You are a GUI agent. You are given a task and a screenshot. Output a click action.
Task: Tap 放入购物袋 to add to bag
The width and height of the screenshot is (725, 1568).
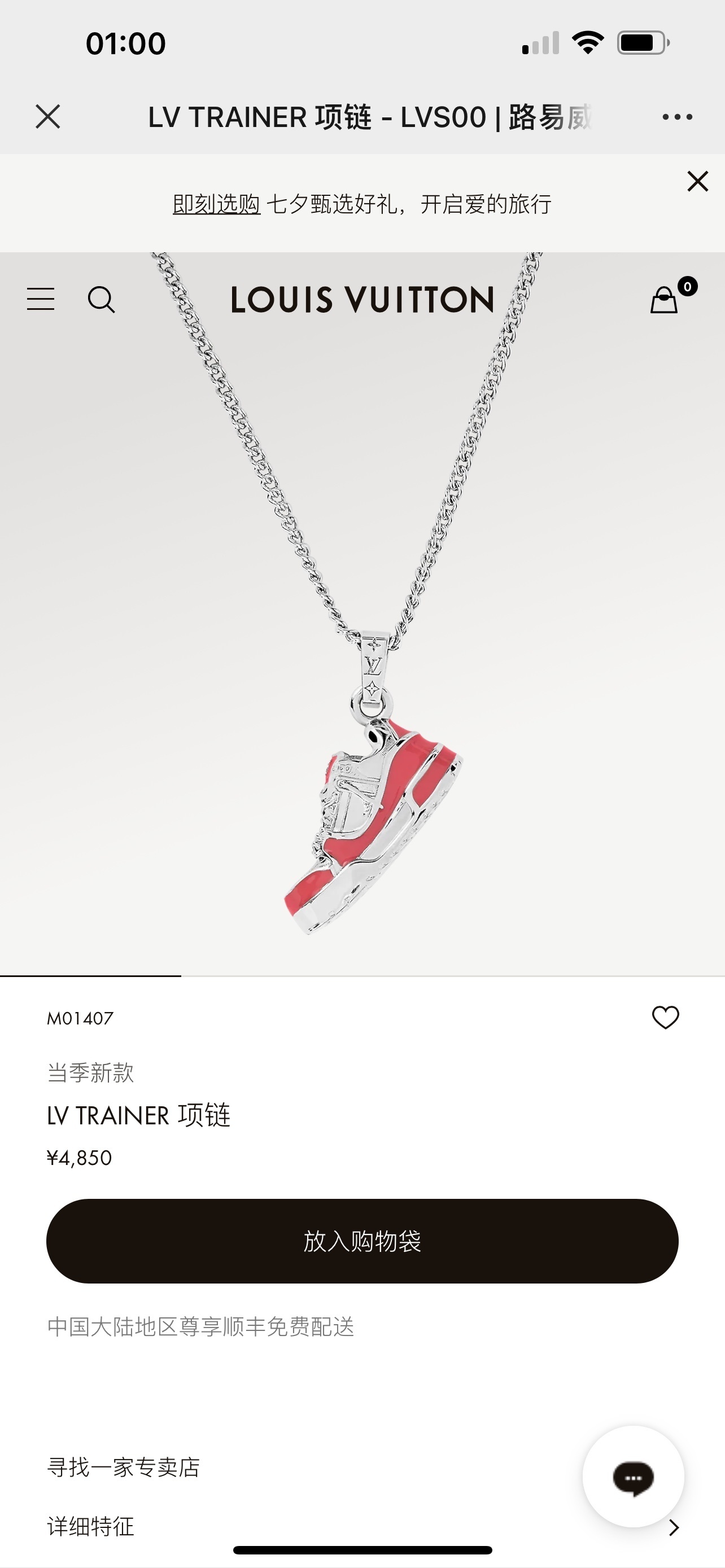362,1241
